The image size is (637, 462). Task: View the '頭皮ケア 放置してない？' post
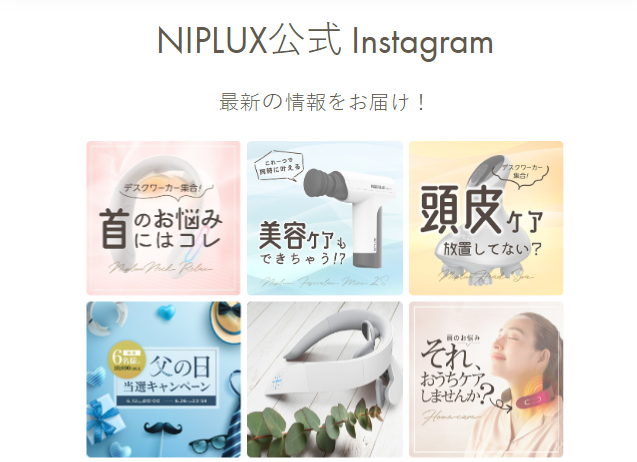[x=486, y=218]
